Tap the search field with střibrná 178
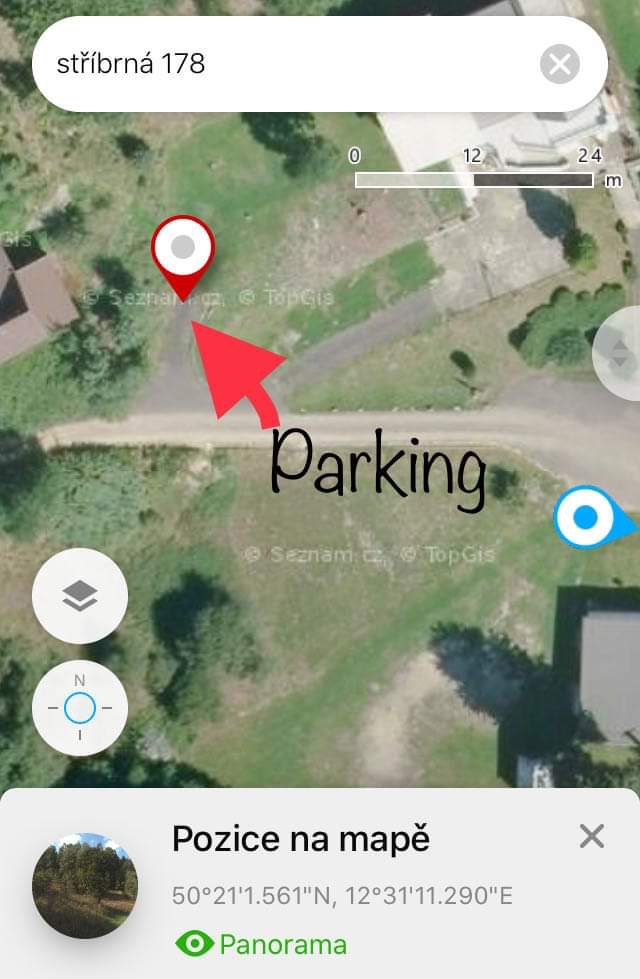This screenshot has width=640, height=979. 280,65
